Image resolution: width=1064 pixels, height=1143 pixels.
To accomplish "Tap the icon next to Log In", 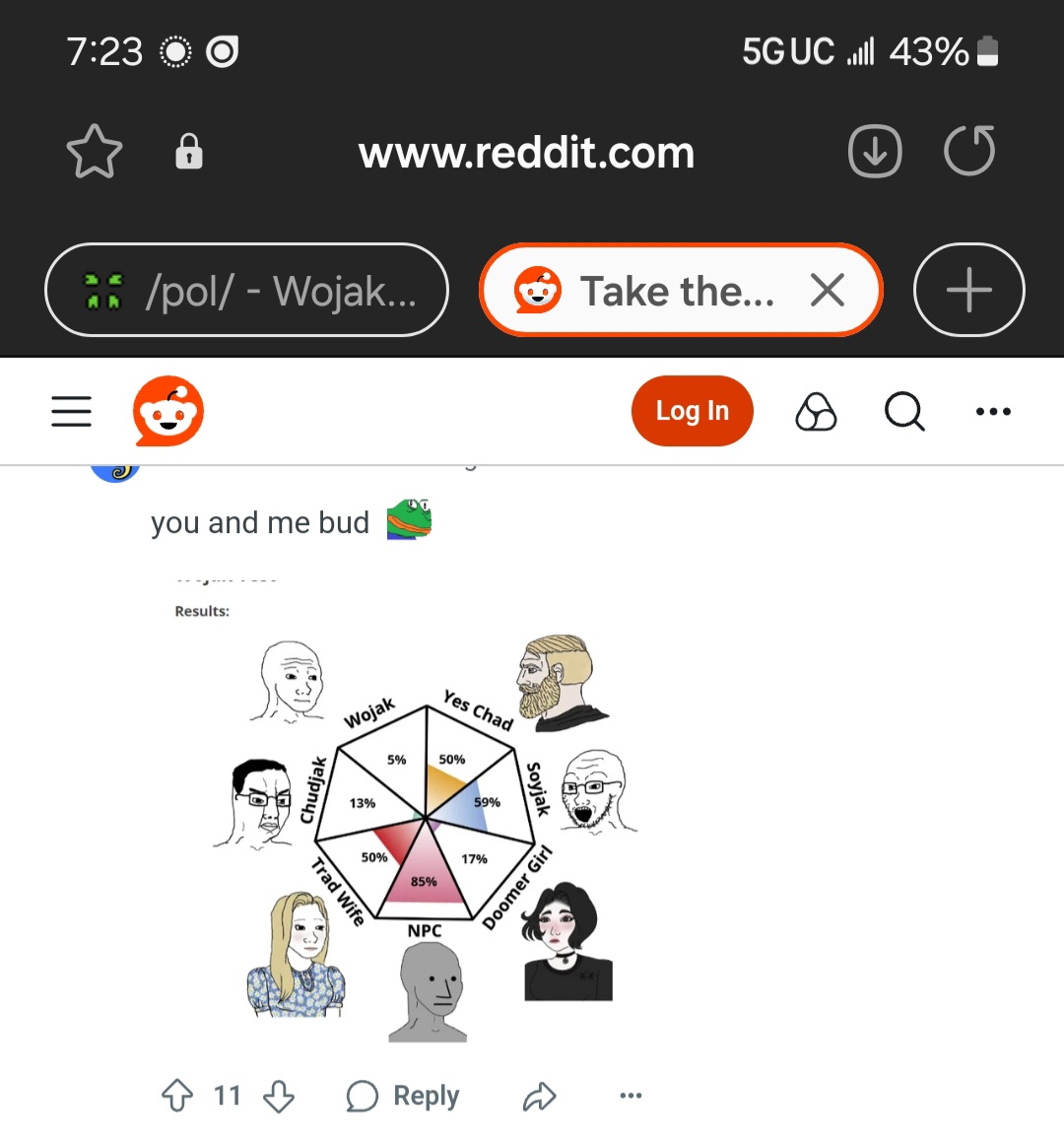I will 816,411.
